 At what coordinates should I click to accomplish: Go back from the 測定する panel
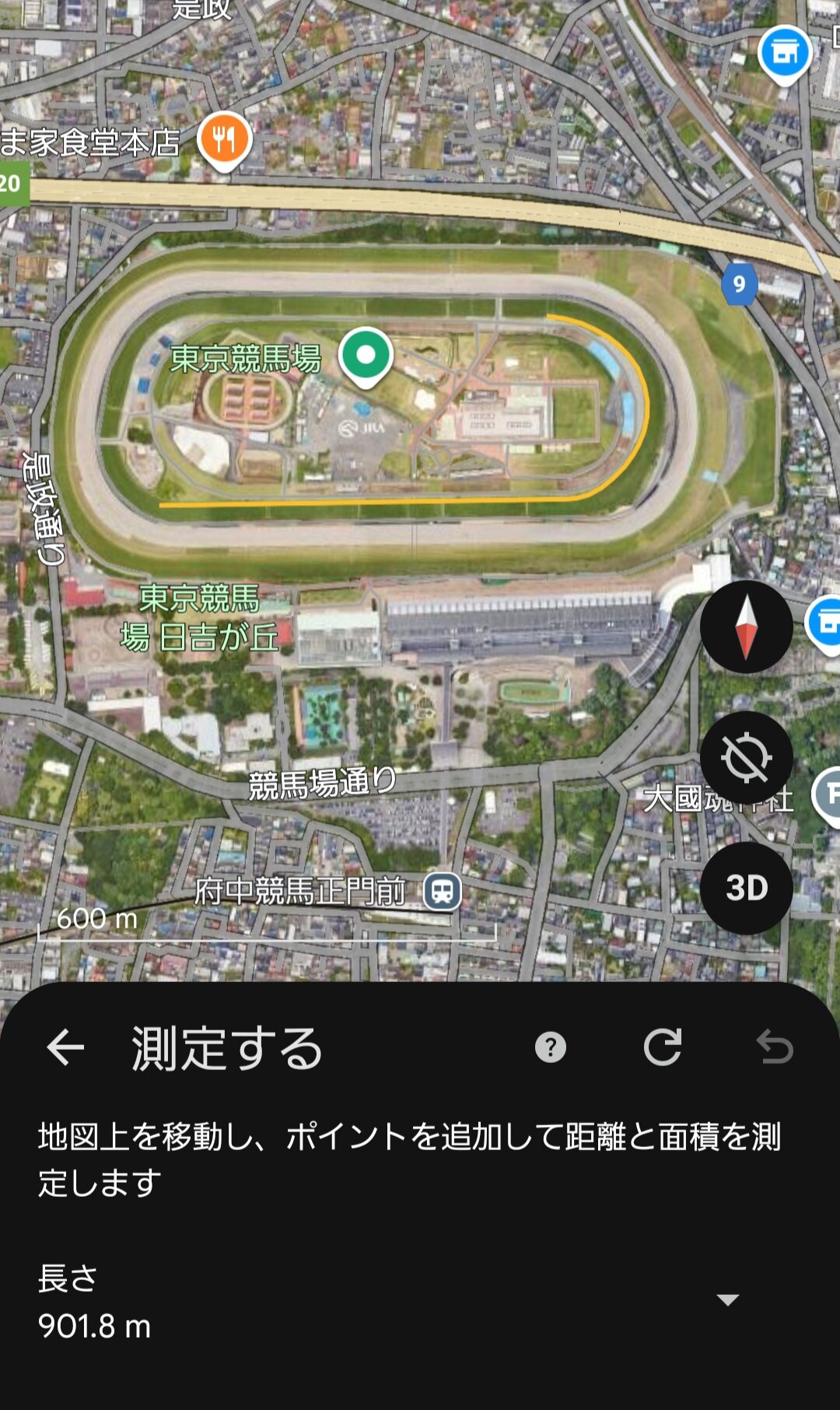click(65, 1047)
